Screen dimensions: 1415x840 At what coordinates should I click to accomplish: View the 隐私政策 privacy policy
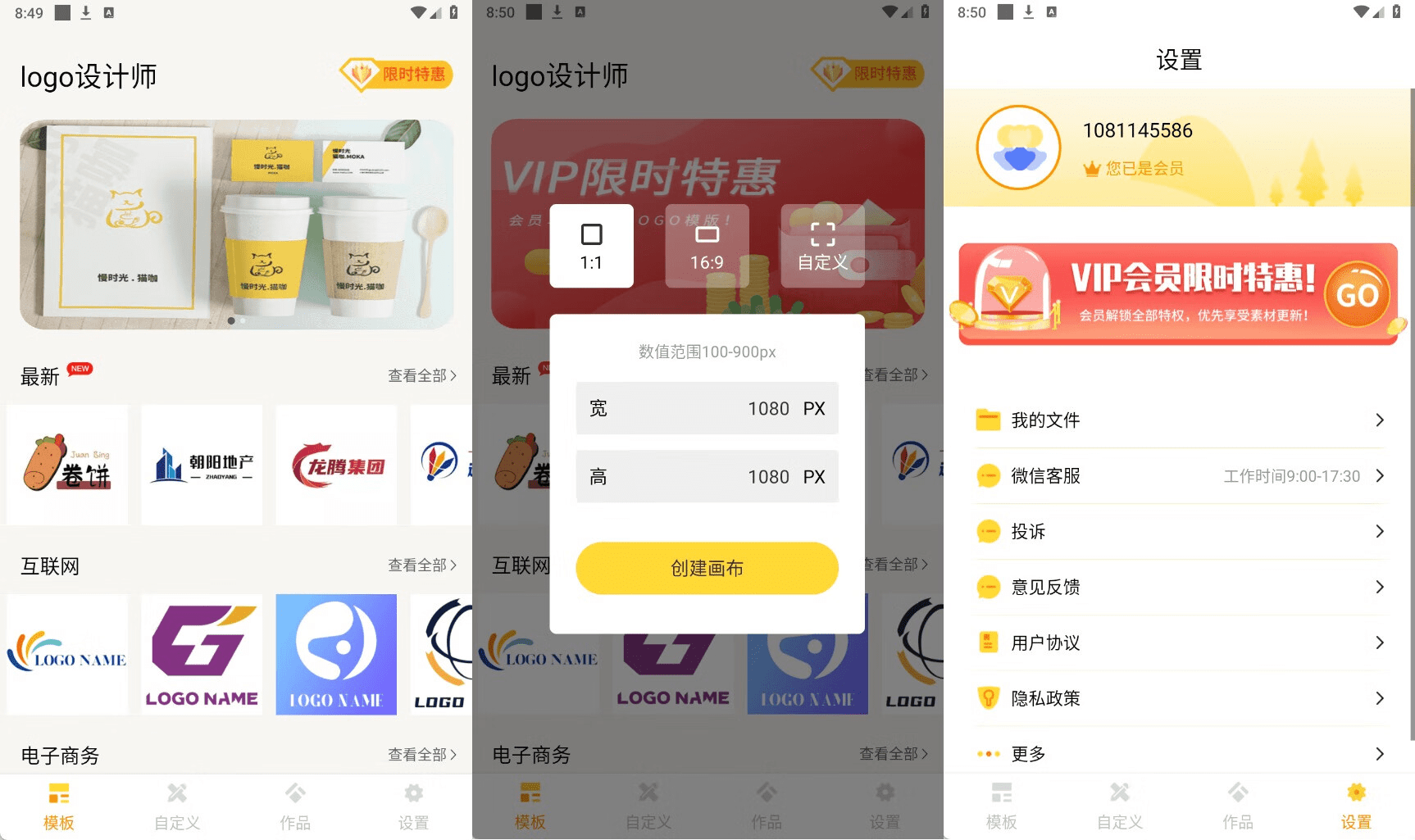pyautogui.click(x=1179, y=698)
